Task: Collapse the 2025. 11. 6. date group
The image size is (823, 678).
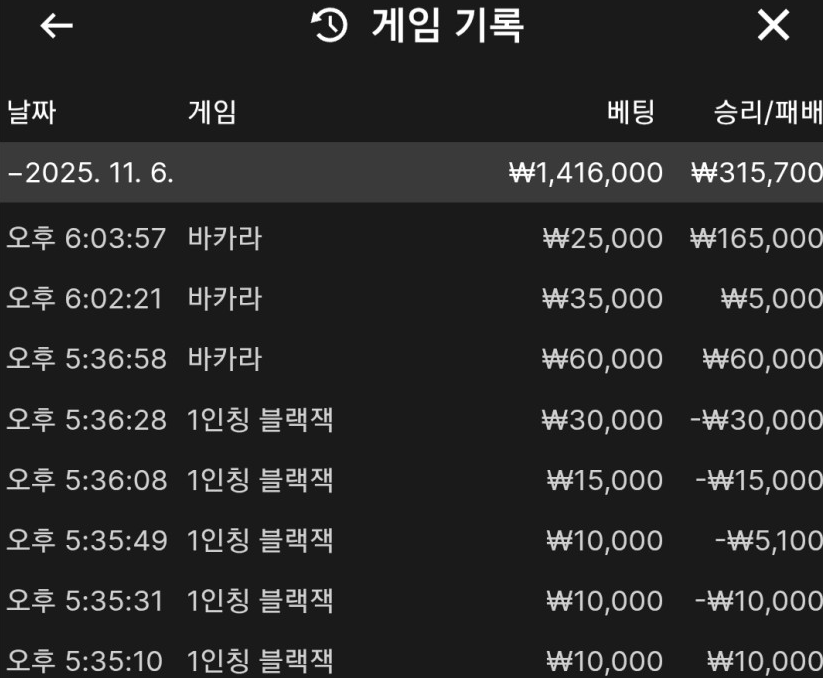Action: coord(90,172)
